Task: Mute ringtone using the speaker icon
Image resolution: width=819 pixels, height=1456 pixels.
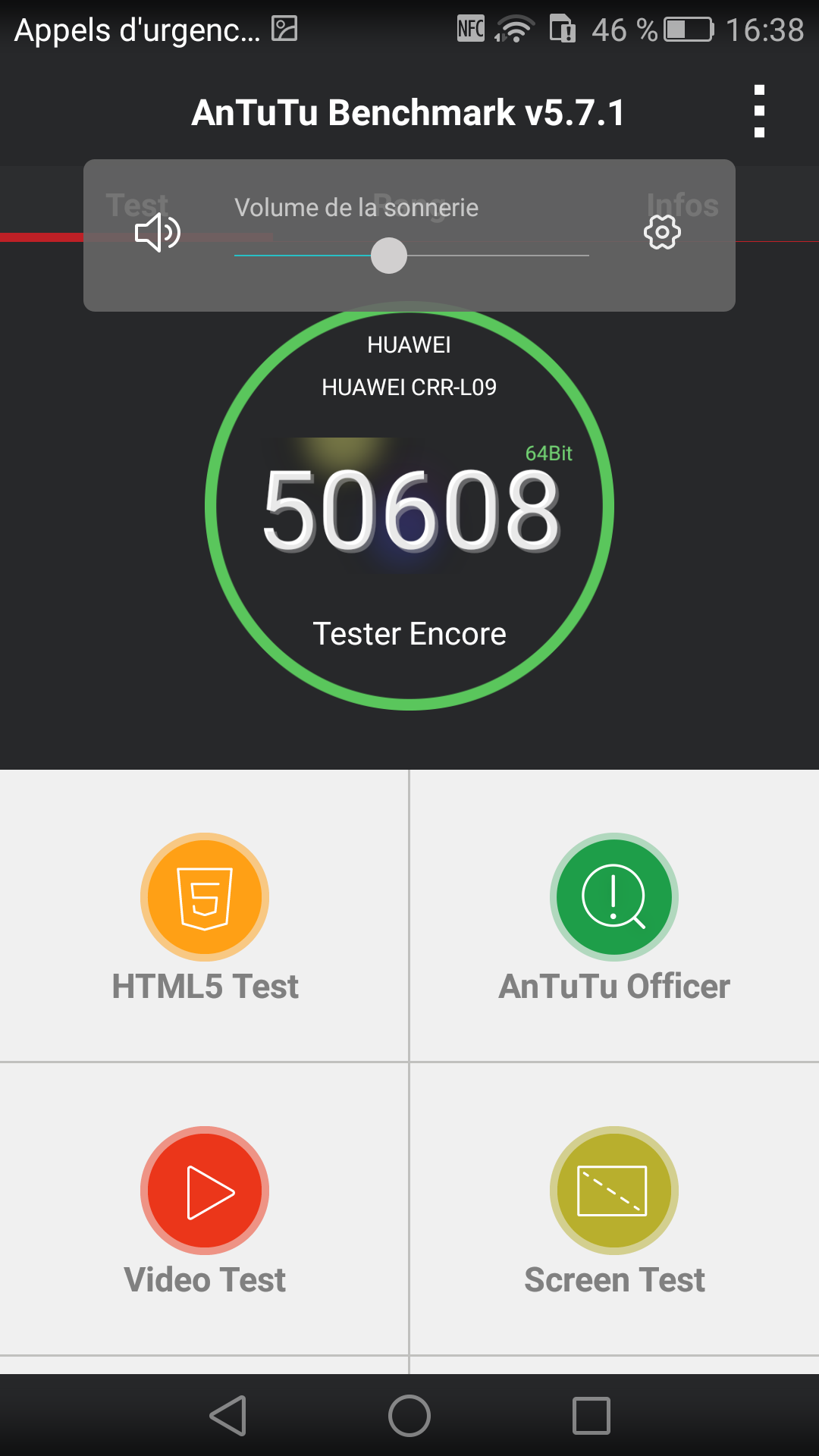Action: [157, 232]
